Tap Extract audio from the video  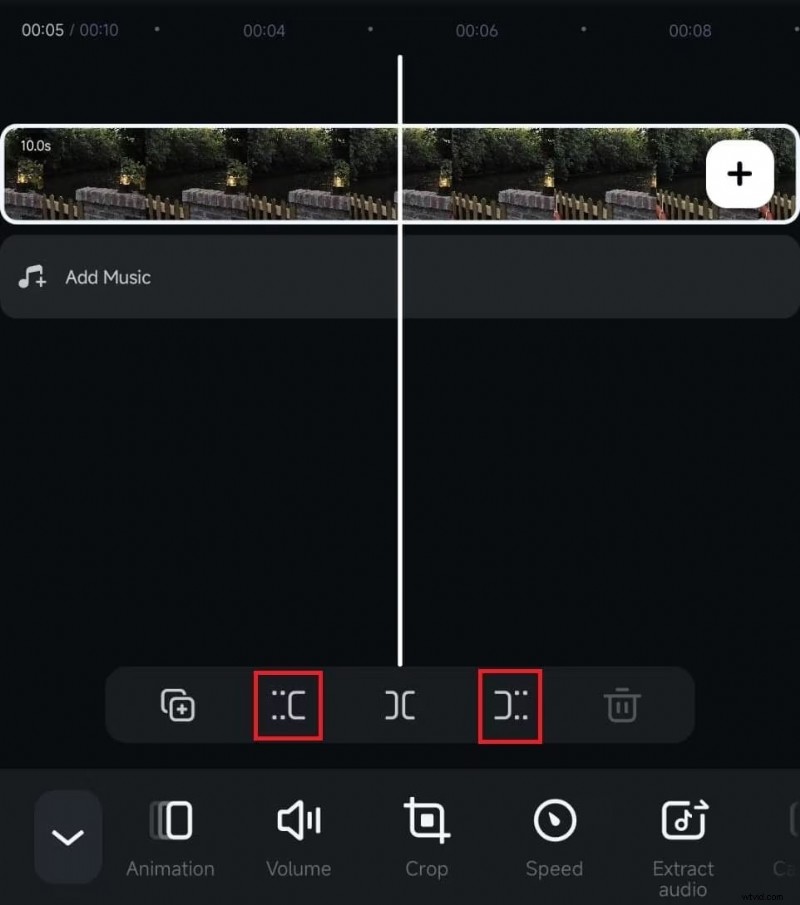click(x=683, y=838)
